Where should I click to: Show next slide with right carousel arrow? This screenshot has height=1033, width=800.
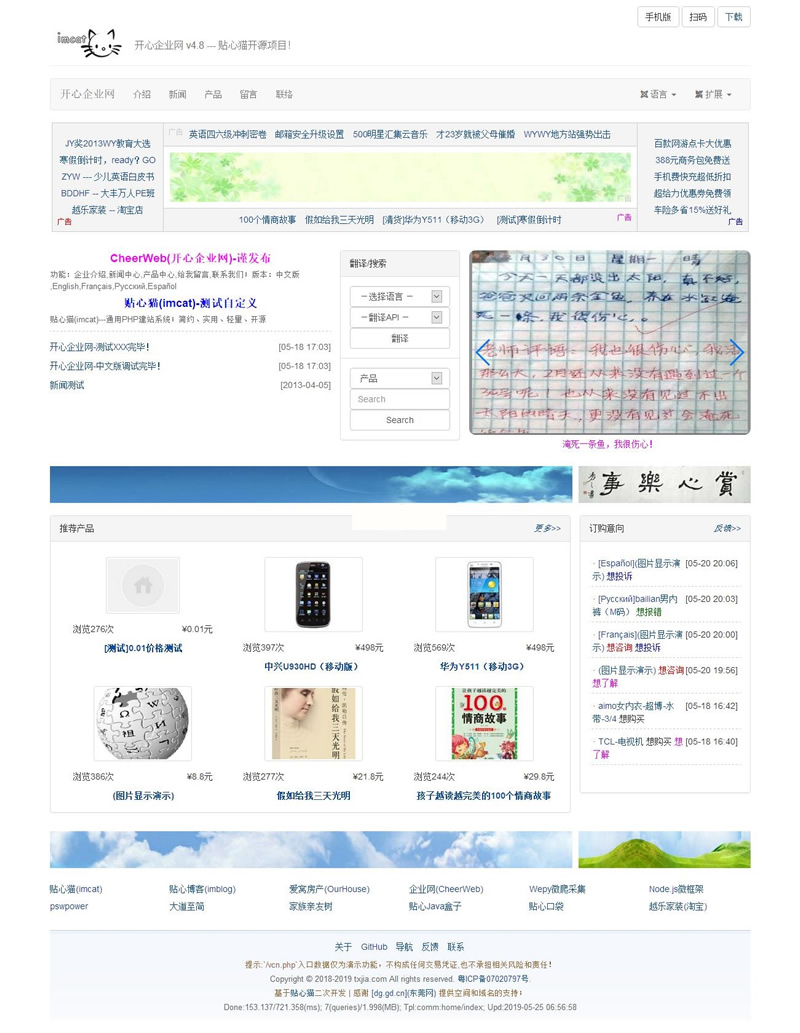(x=737, y=351)
